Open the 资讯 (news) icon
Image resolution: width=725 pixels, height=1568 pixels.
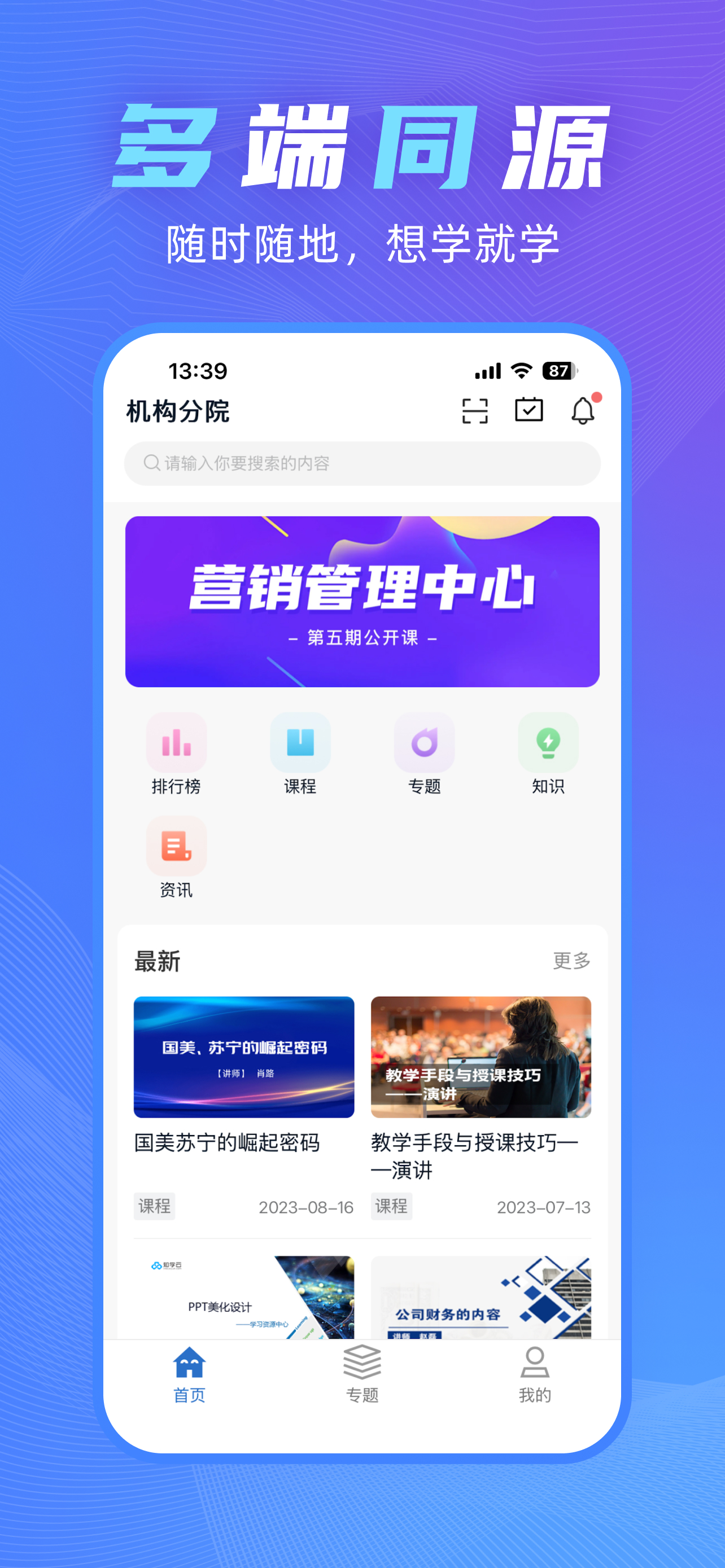(x=175, y=847)
